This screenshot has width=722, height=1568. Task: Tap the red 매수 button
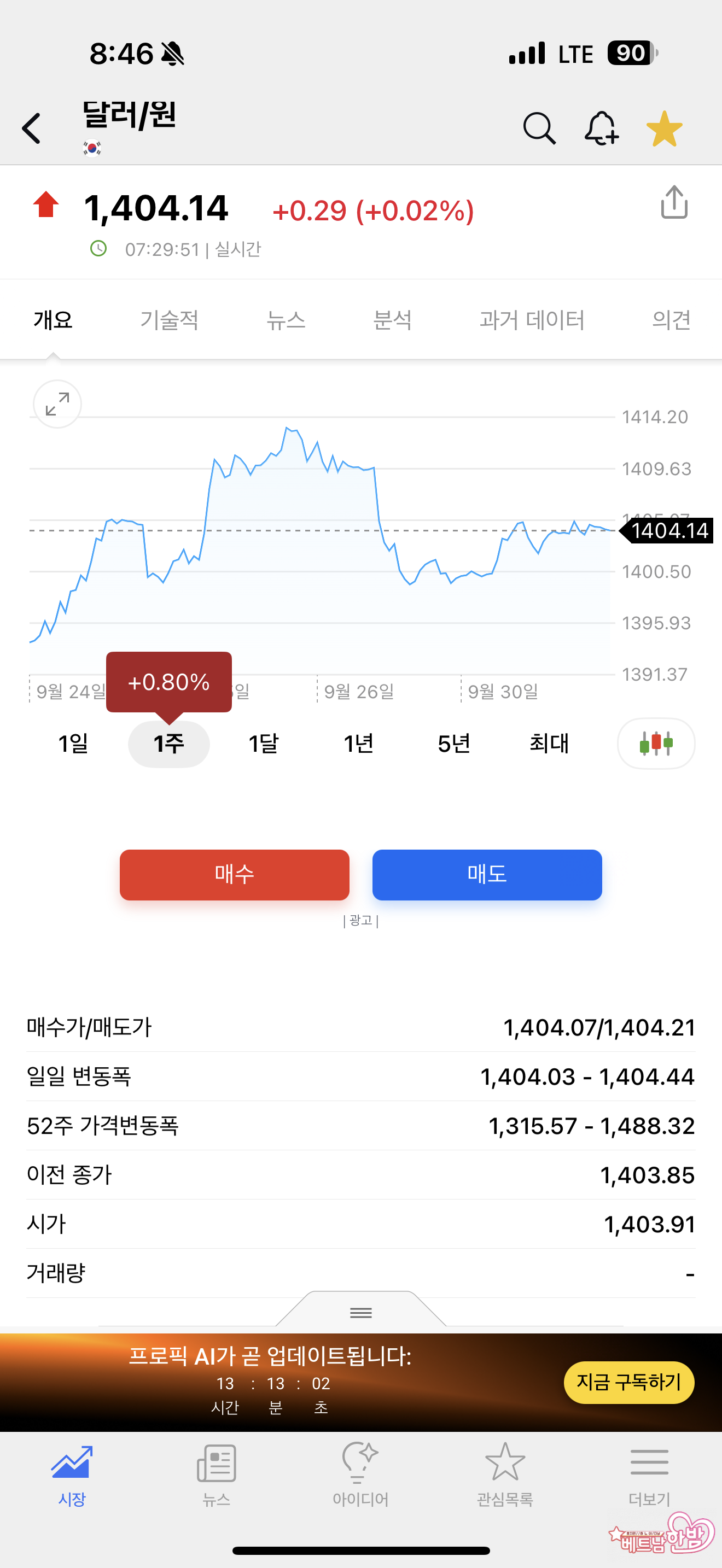(234, 875)
